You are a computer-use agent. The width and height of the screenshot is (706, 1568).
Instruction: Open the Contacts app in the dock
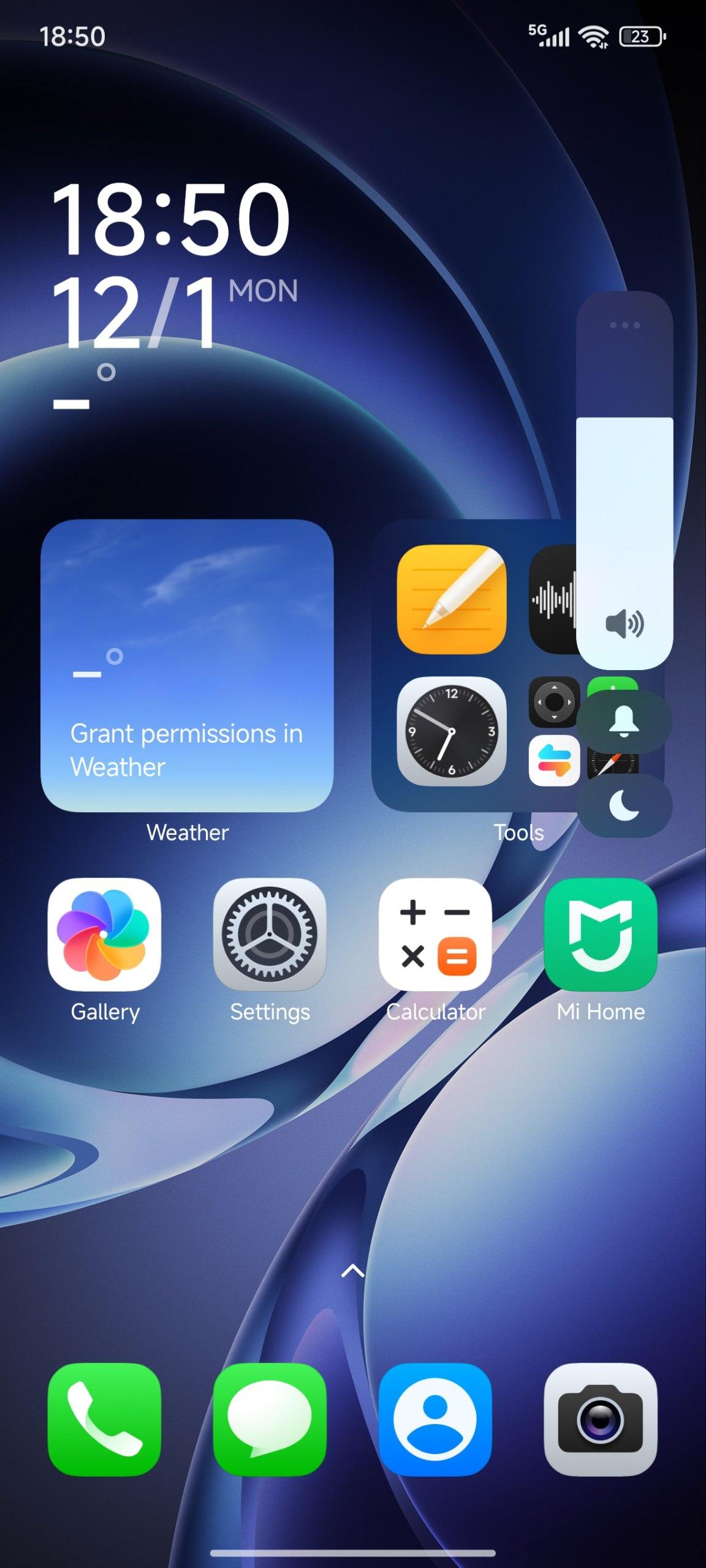pos(435,1419)
